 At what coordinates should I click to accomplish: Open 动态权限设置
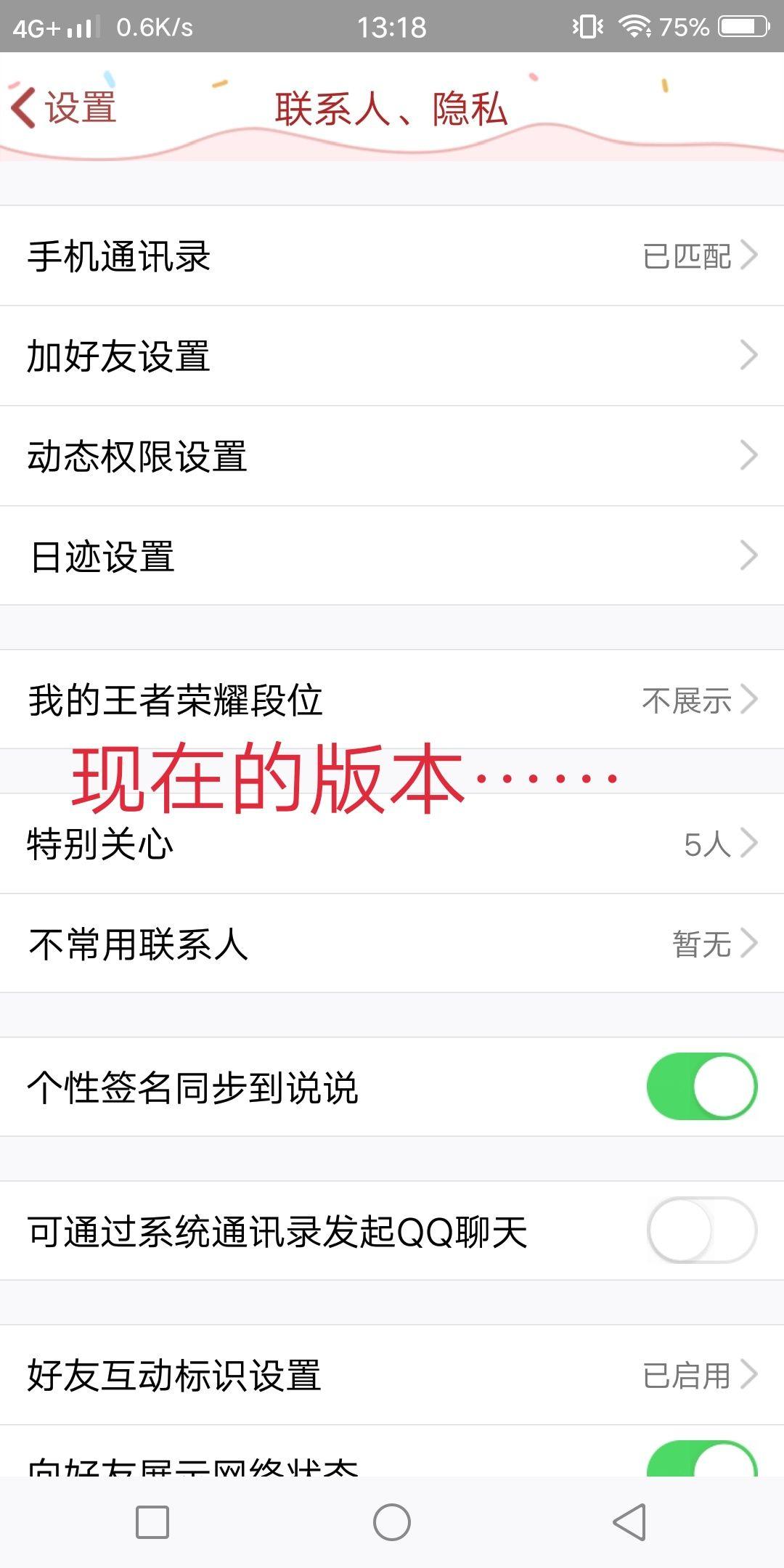pyautogui.click(x=392, y=456)
